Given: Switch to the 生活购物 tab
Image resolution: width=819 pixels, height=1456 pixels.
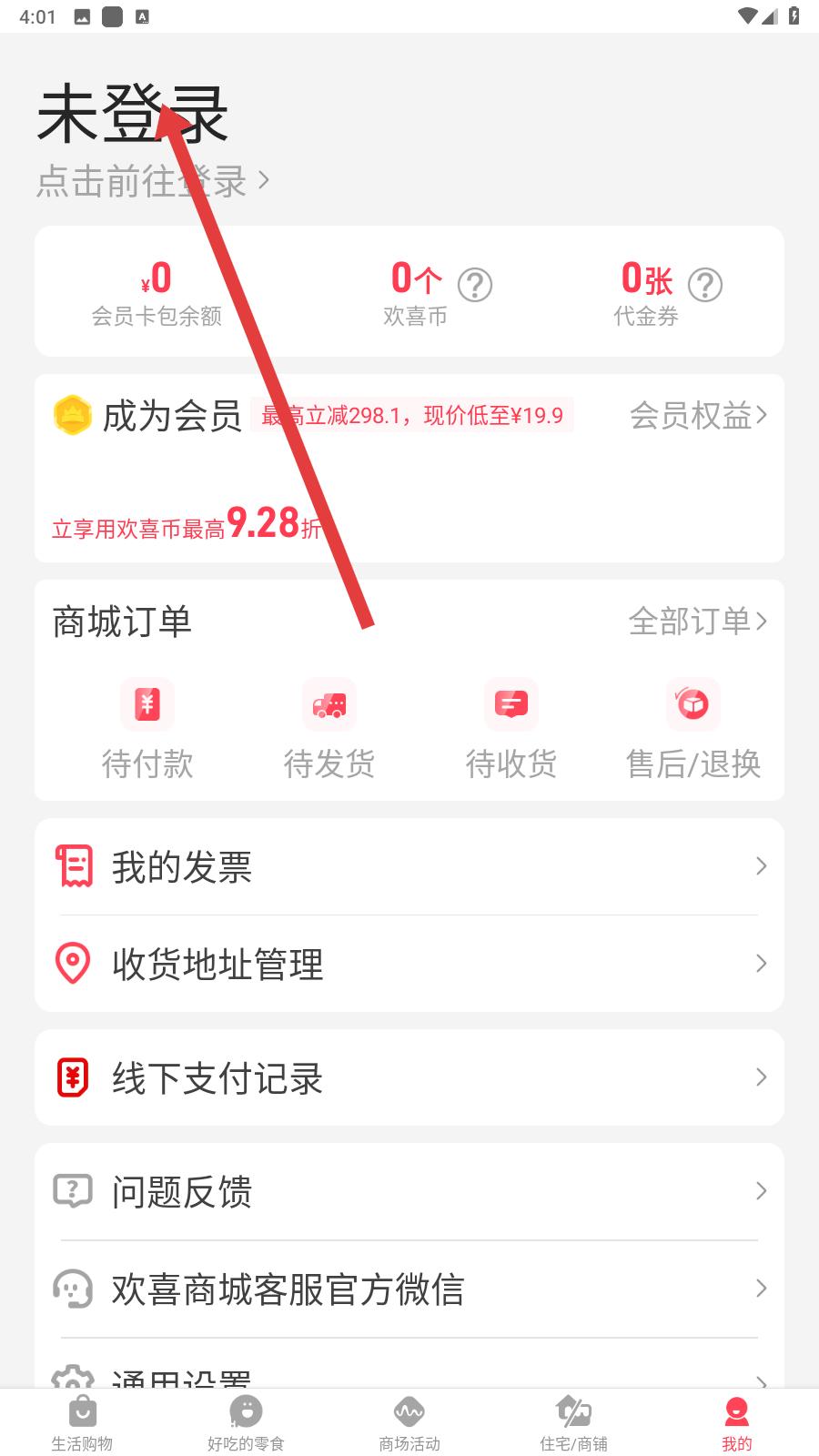Looking at the screenshot, I should point(82,1423).
